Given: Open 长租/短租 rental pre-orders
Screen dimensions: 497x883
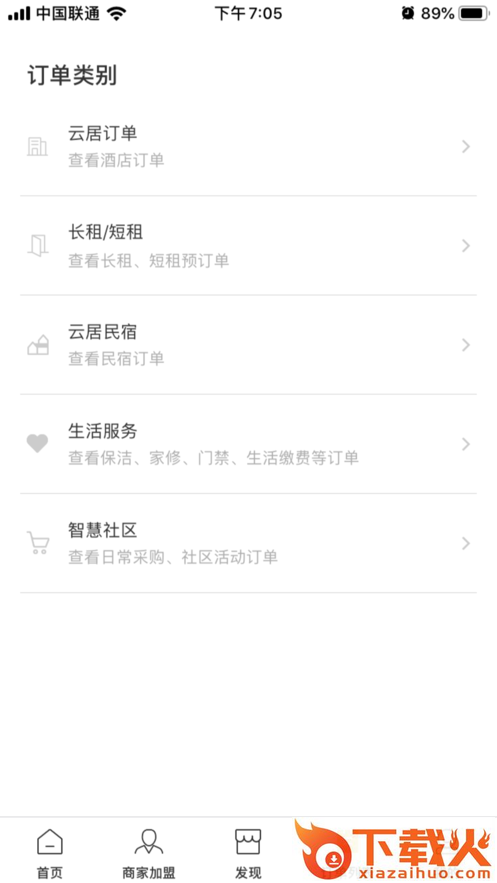Looking at the screenshot, I should click(248, 246).
